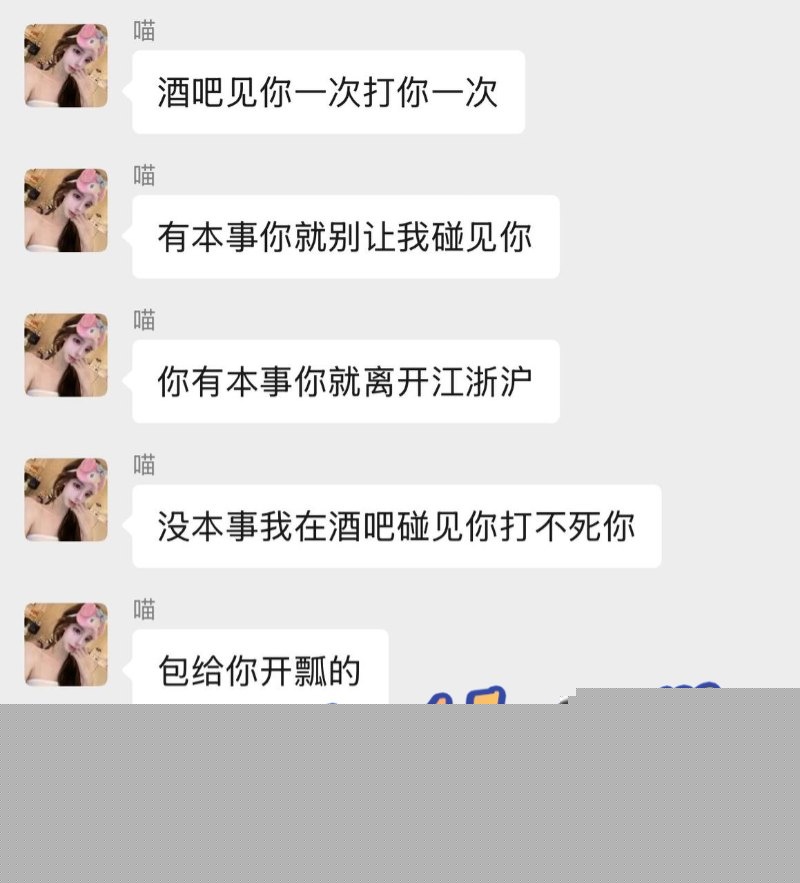This screenshot has width=800, height=883.
Task: Click the fourth 喵 nickname text
Action: pyautogui.click(x=145, y=465)
